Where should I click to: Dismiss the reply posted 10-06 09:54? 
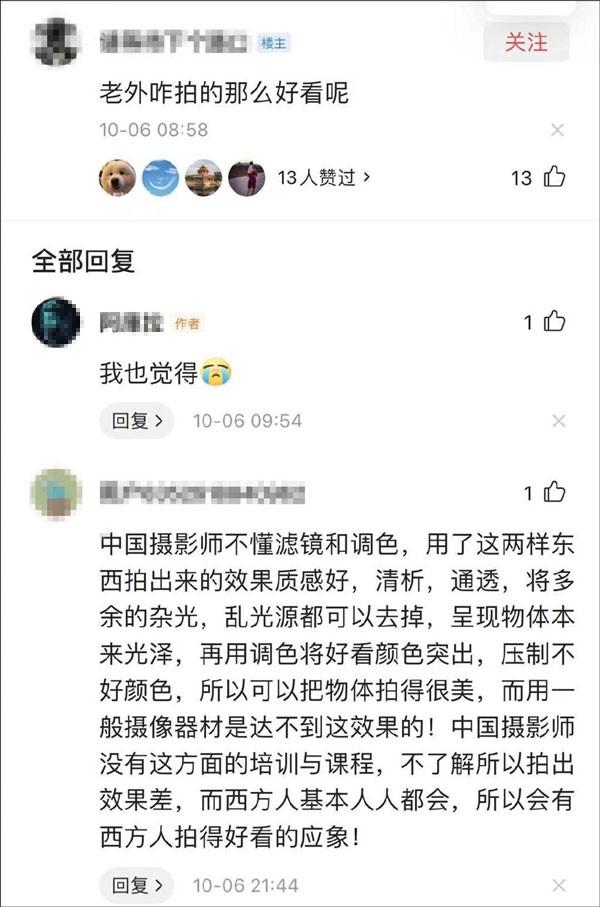[x=558, y=421]
